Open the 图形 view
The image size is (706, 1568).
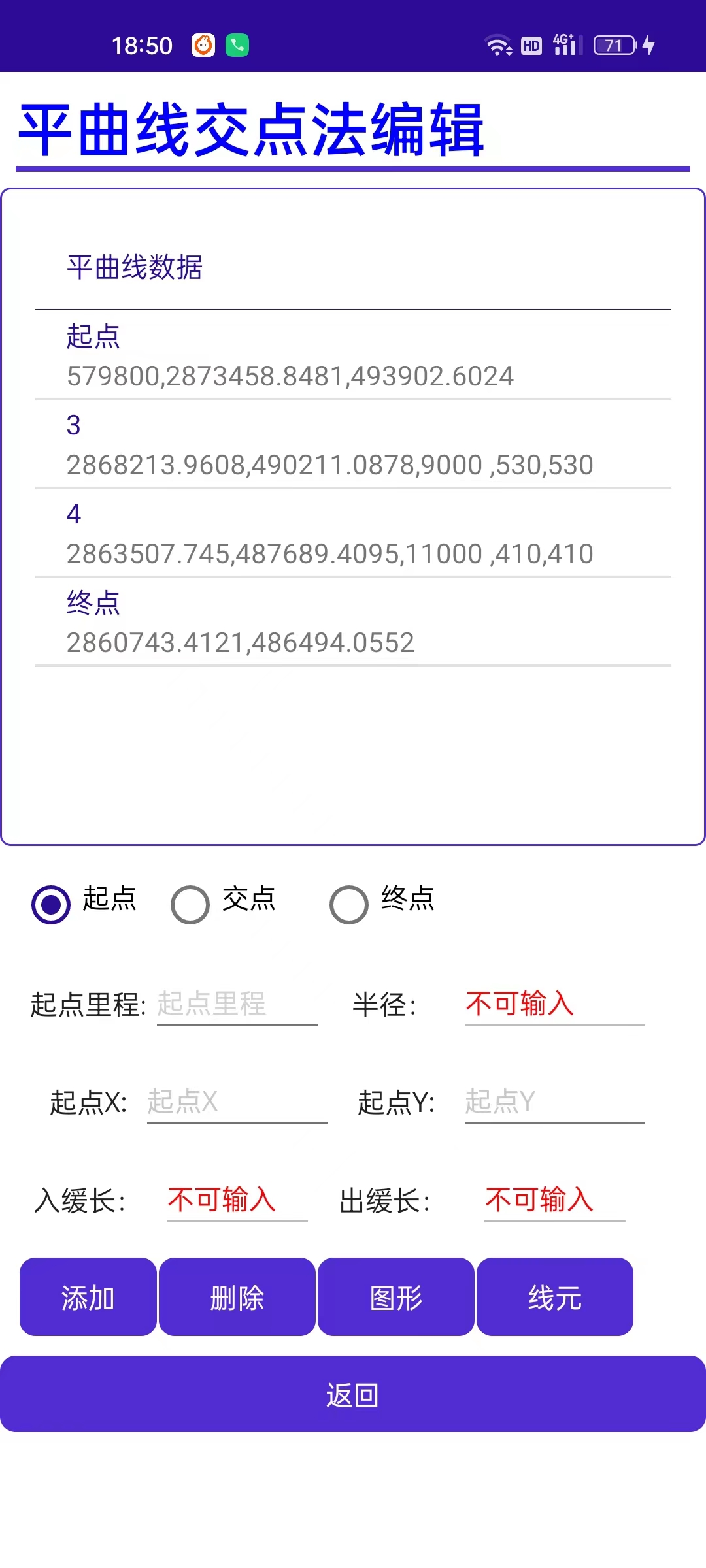click(x=396, y=1297)
